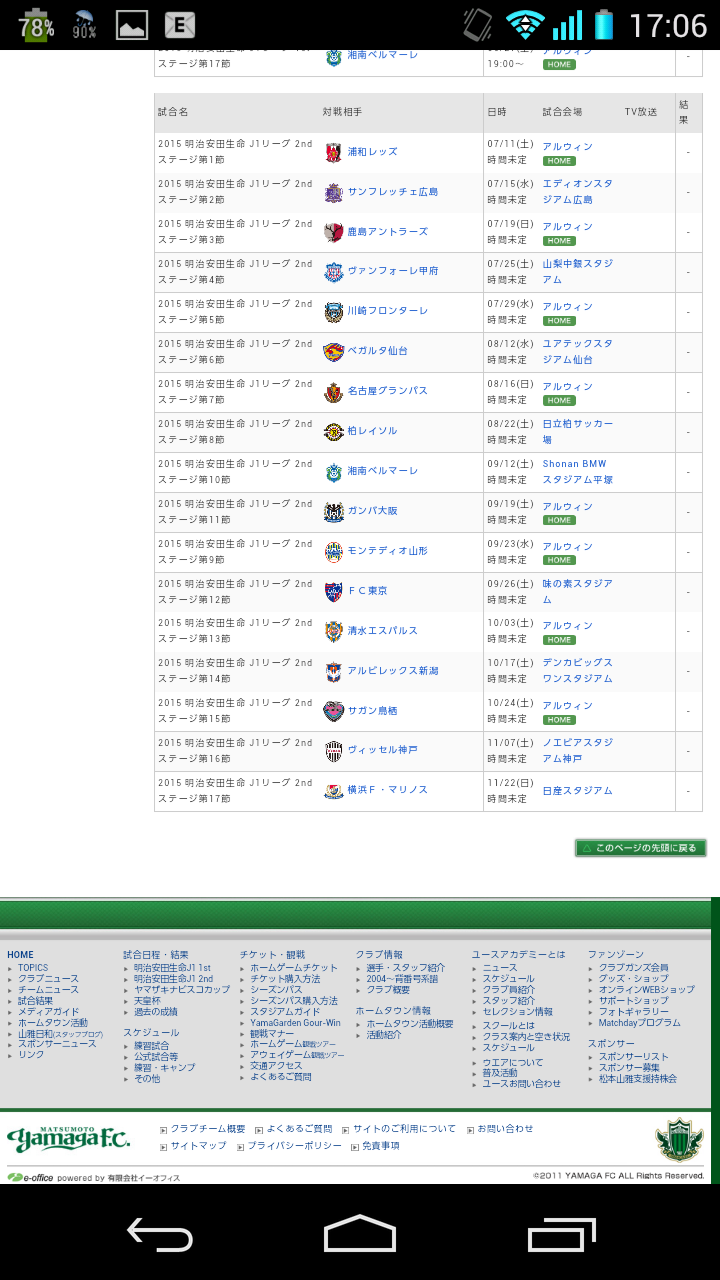The width and height of the screenshot is (720, 1280).
Task: Open the オンラインWEBショップ link
Action: pyautogui.click(x=646, y=990)
